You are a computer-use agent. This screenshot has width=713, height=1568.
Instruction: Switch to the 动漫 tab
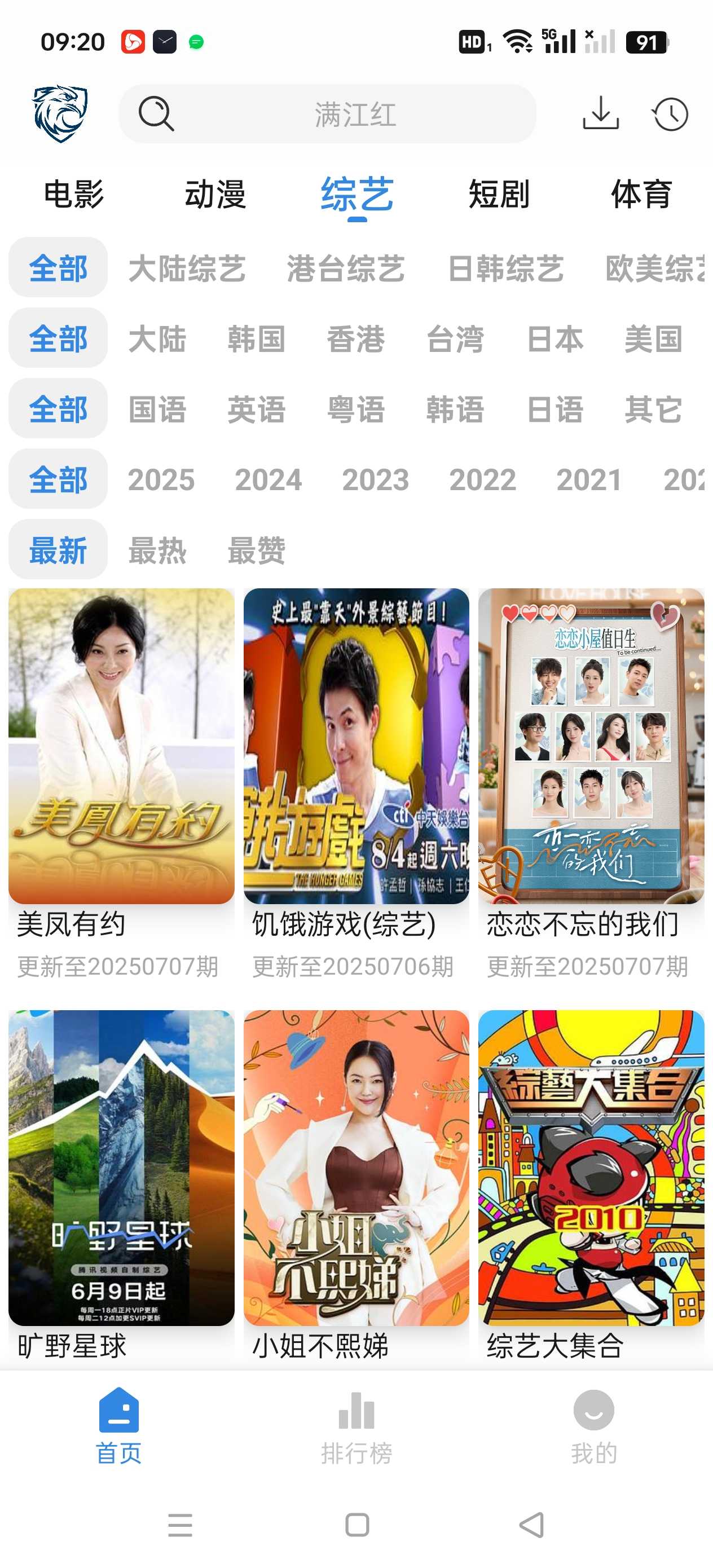tap(215, 195)
